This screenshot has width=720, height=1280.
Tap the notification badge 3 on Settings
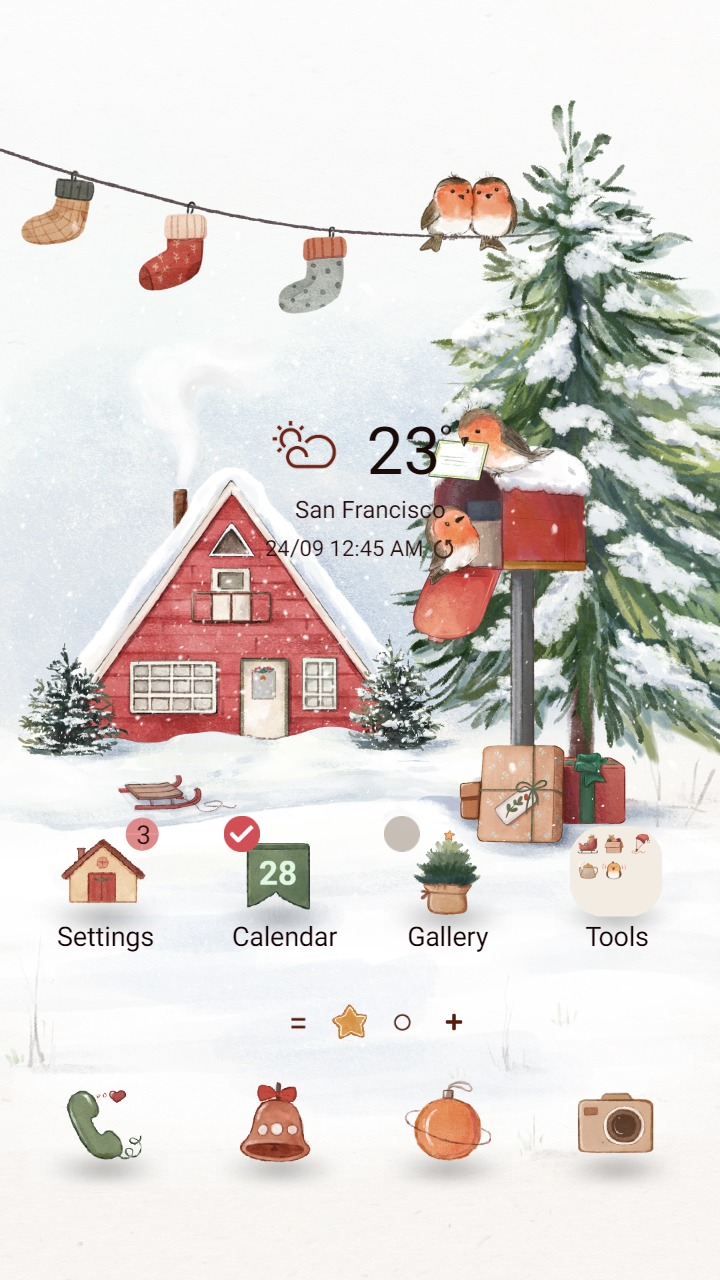[x=142, y=834]
